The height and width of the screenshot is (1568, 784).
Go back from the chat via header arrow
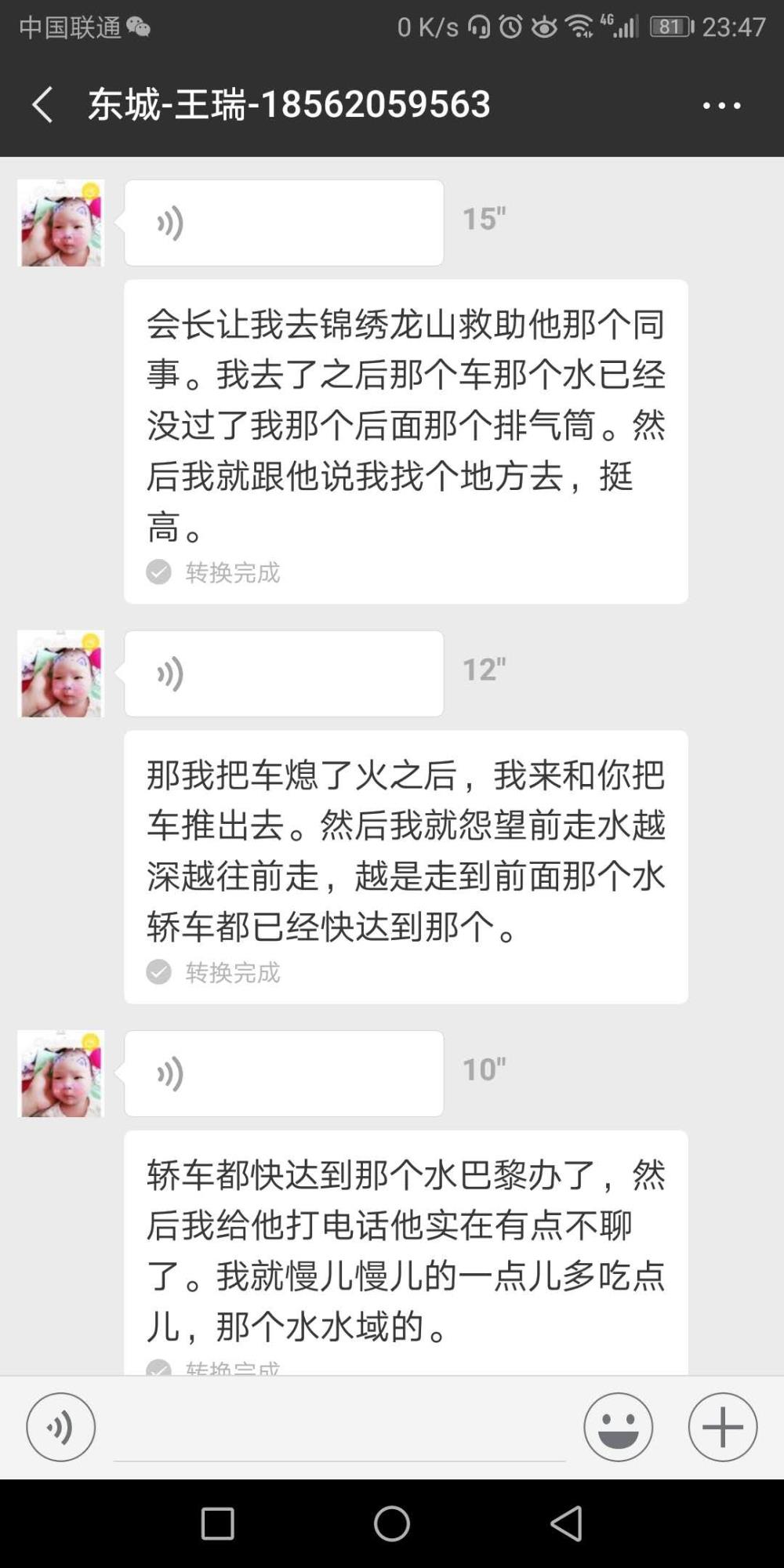tap(42, 104)
